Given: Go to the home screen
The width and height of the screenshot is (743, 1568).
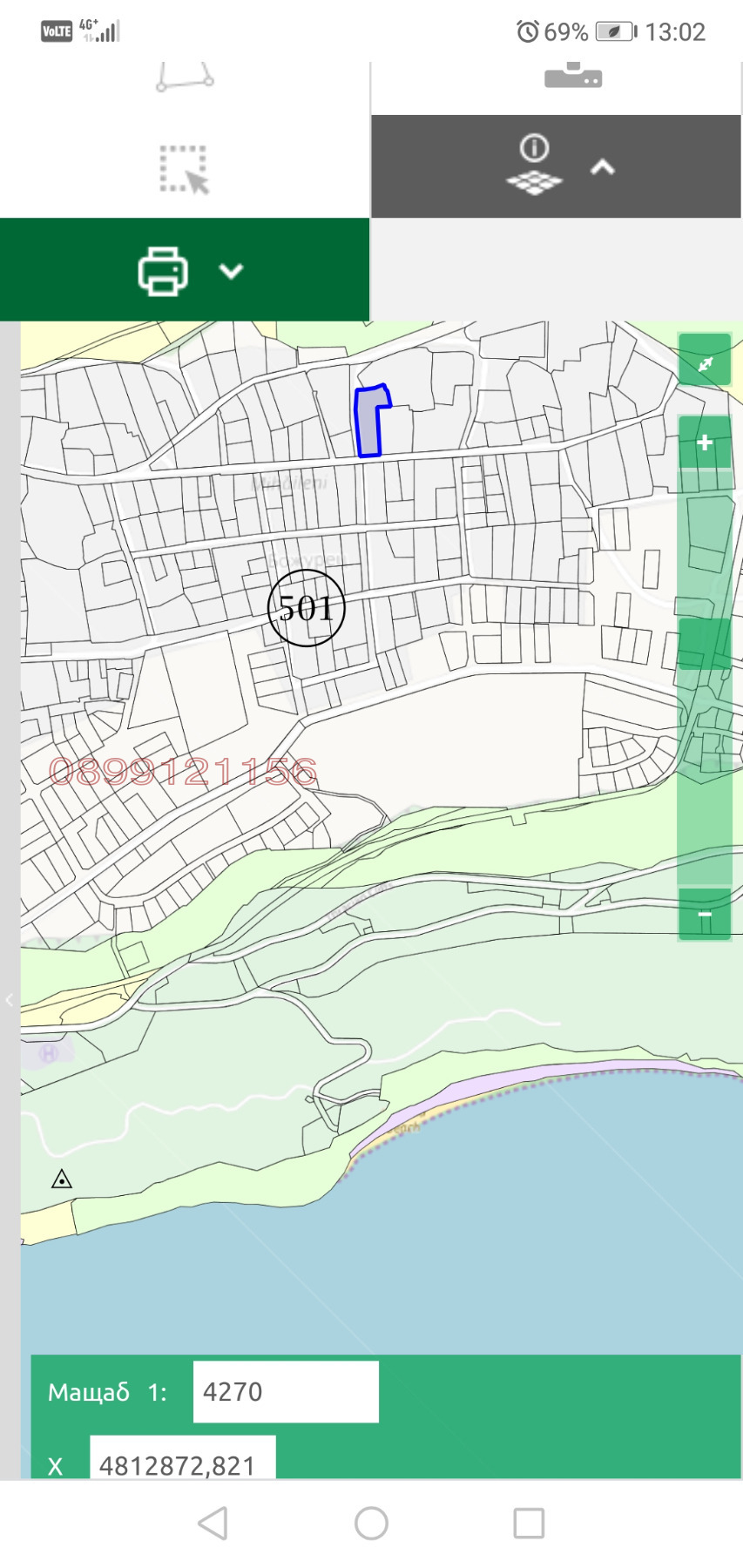Looking at the screenshot, I should click(371, 1524).
